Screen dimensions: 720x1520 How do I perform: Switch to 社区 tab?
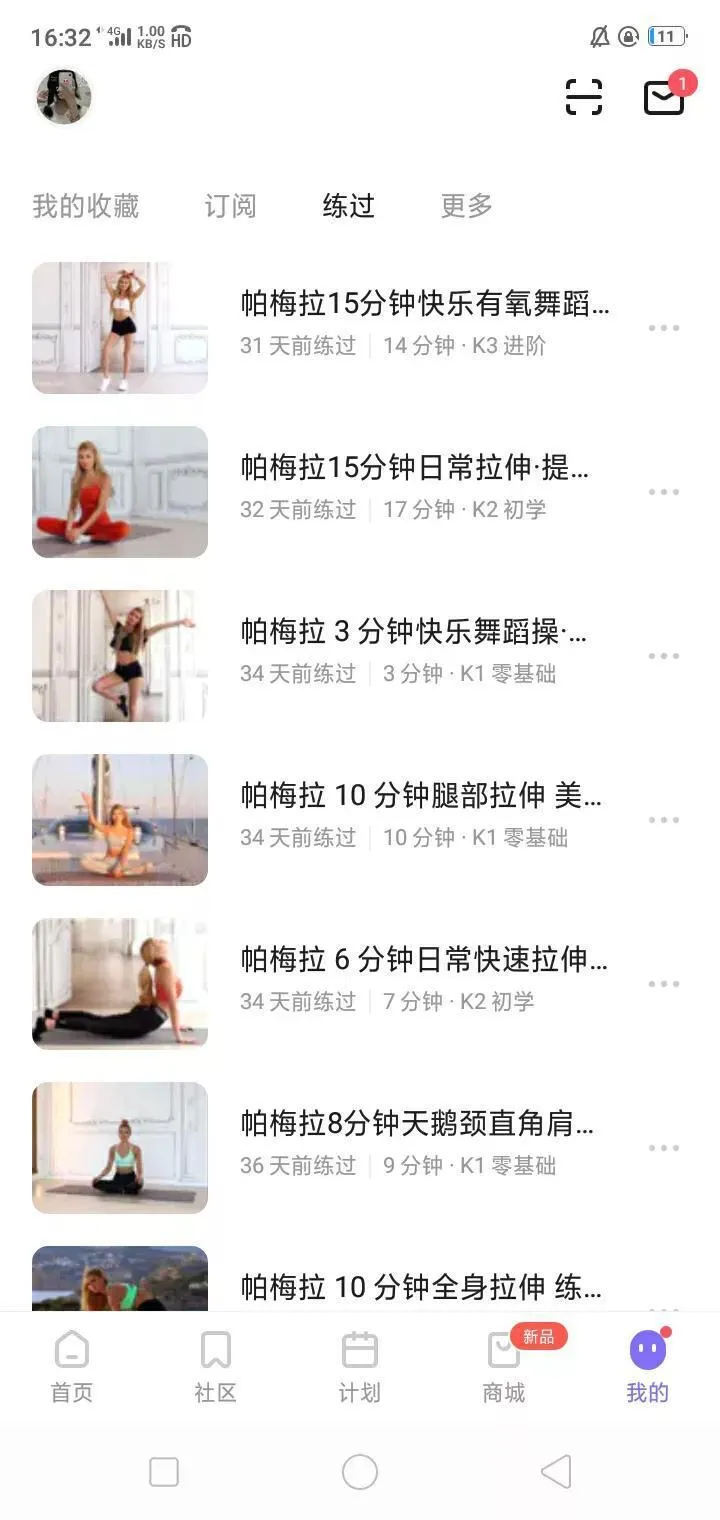point(216,1367)
